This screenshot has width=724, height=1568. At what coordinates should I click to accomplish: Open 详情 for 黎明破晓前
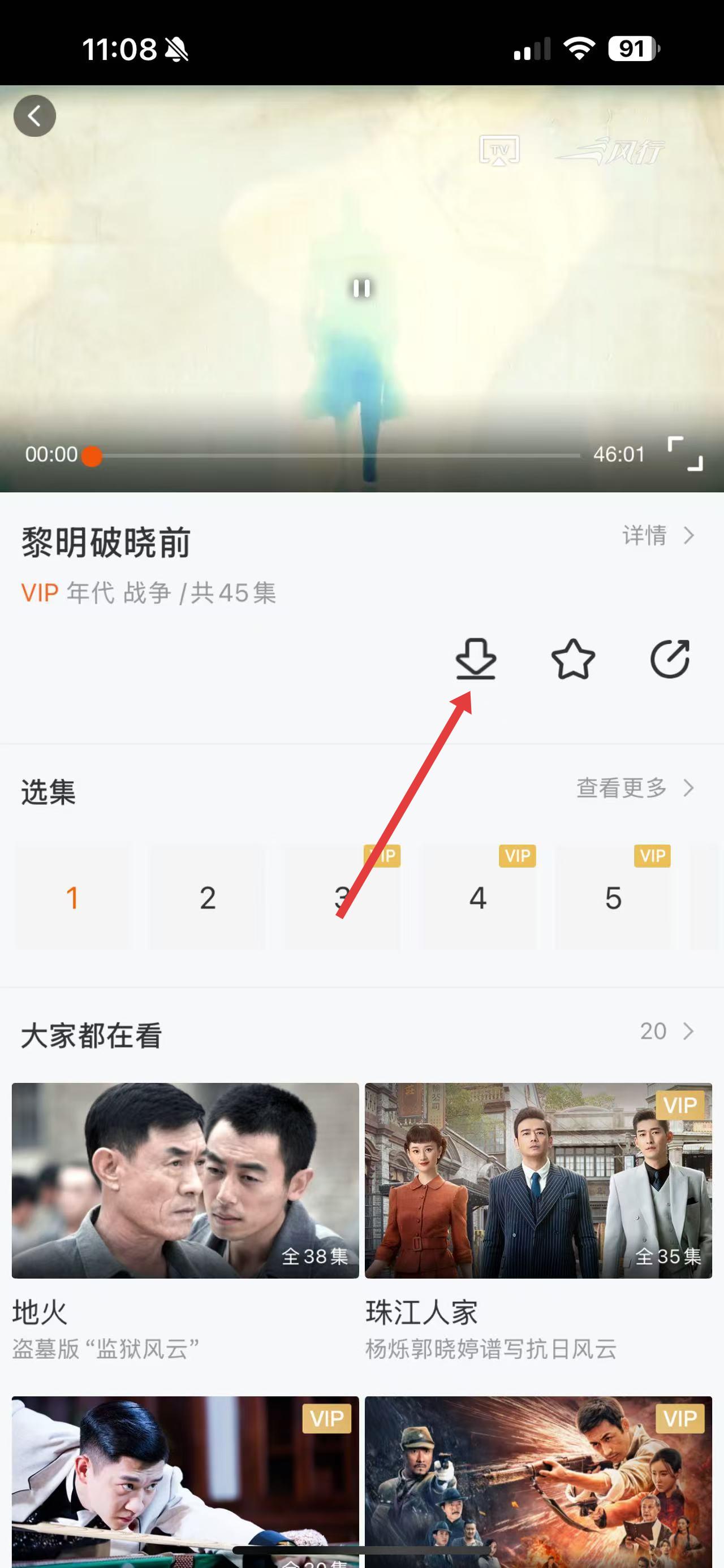658,536
